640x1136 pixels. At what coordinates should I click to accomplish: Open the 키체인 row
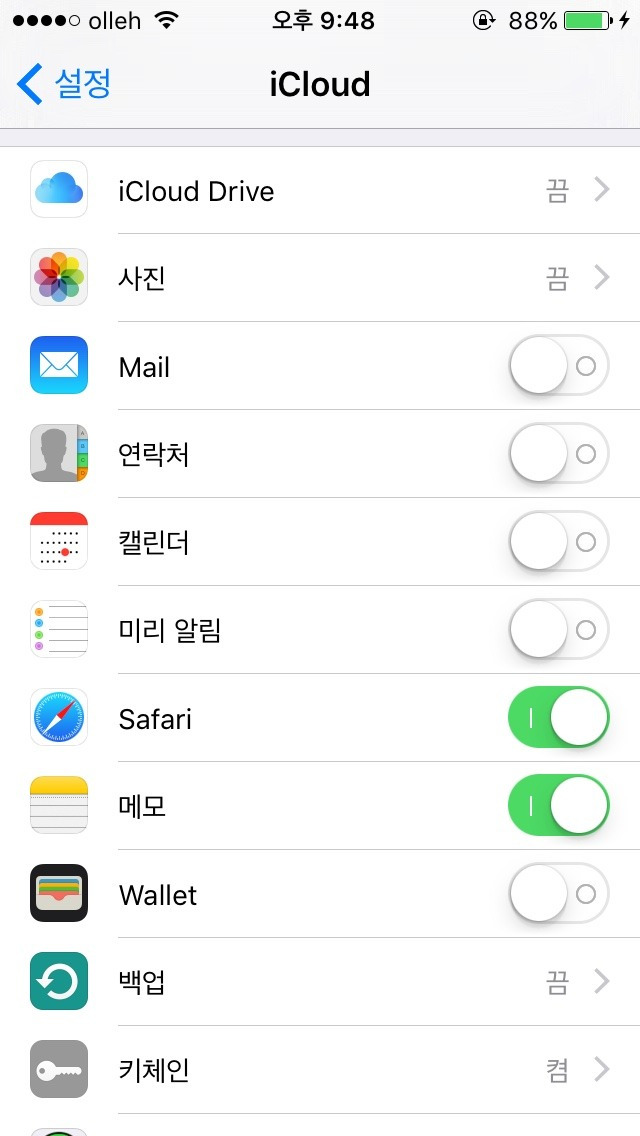tap(320, 1070)
